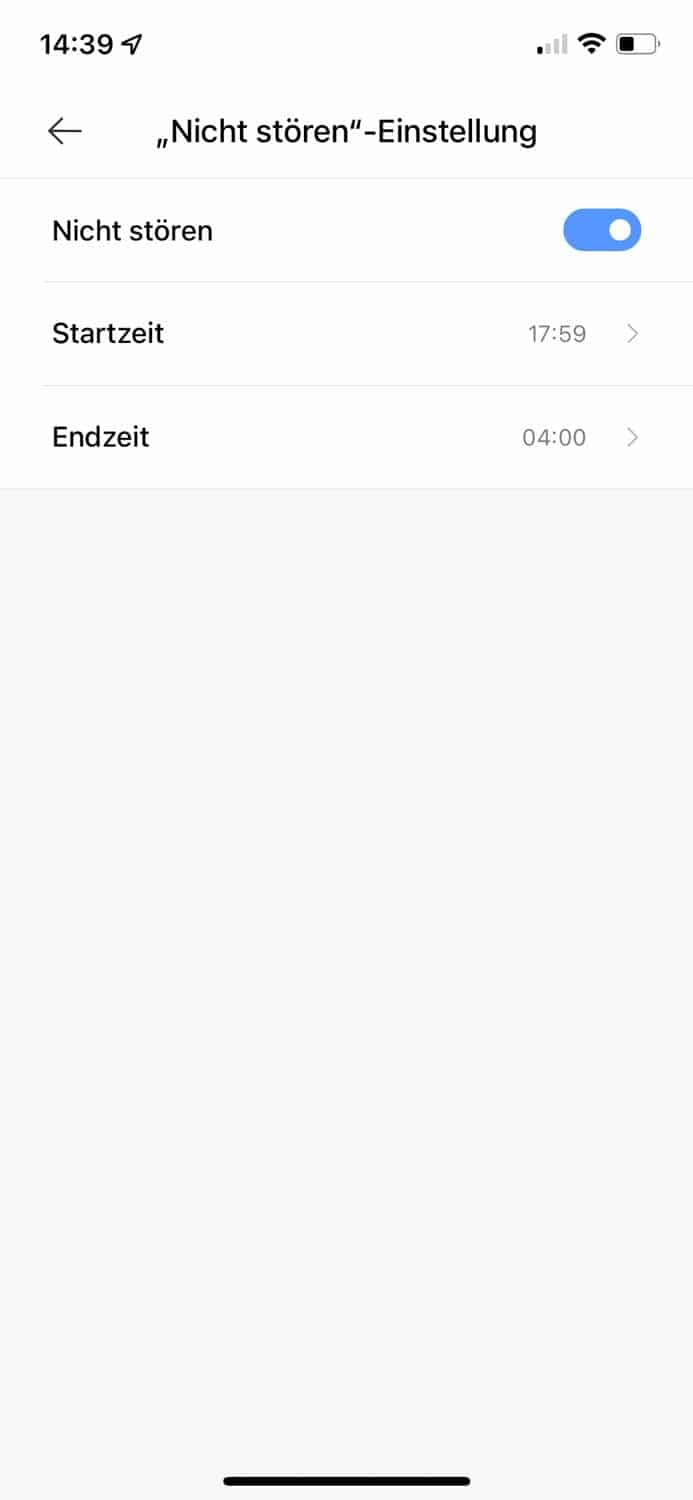Disable the Nicht stören switch
Viewport: 693px width, 1500px height.
[601, 230]
